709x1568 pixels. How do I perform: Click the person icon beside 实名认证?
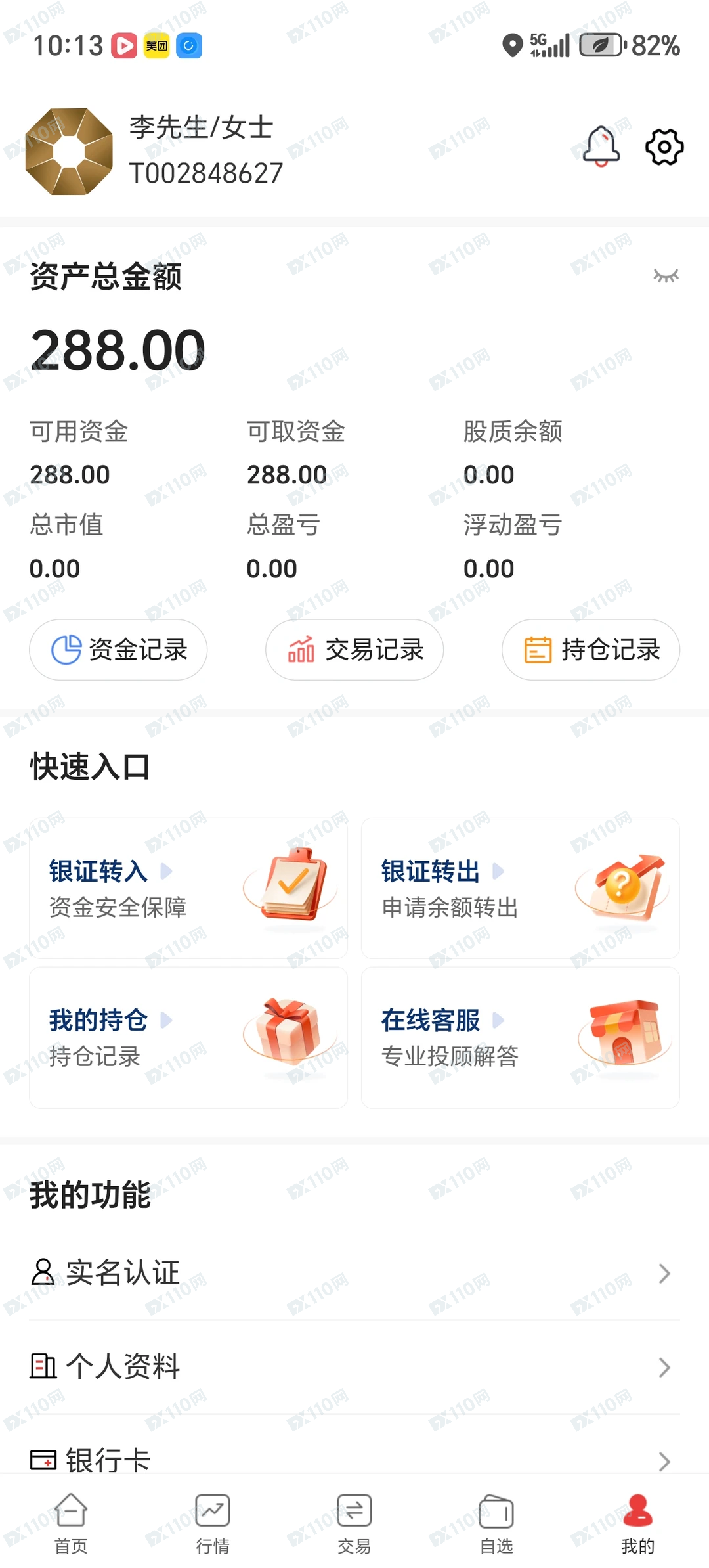tap(42, 1272)
